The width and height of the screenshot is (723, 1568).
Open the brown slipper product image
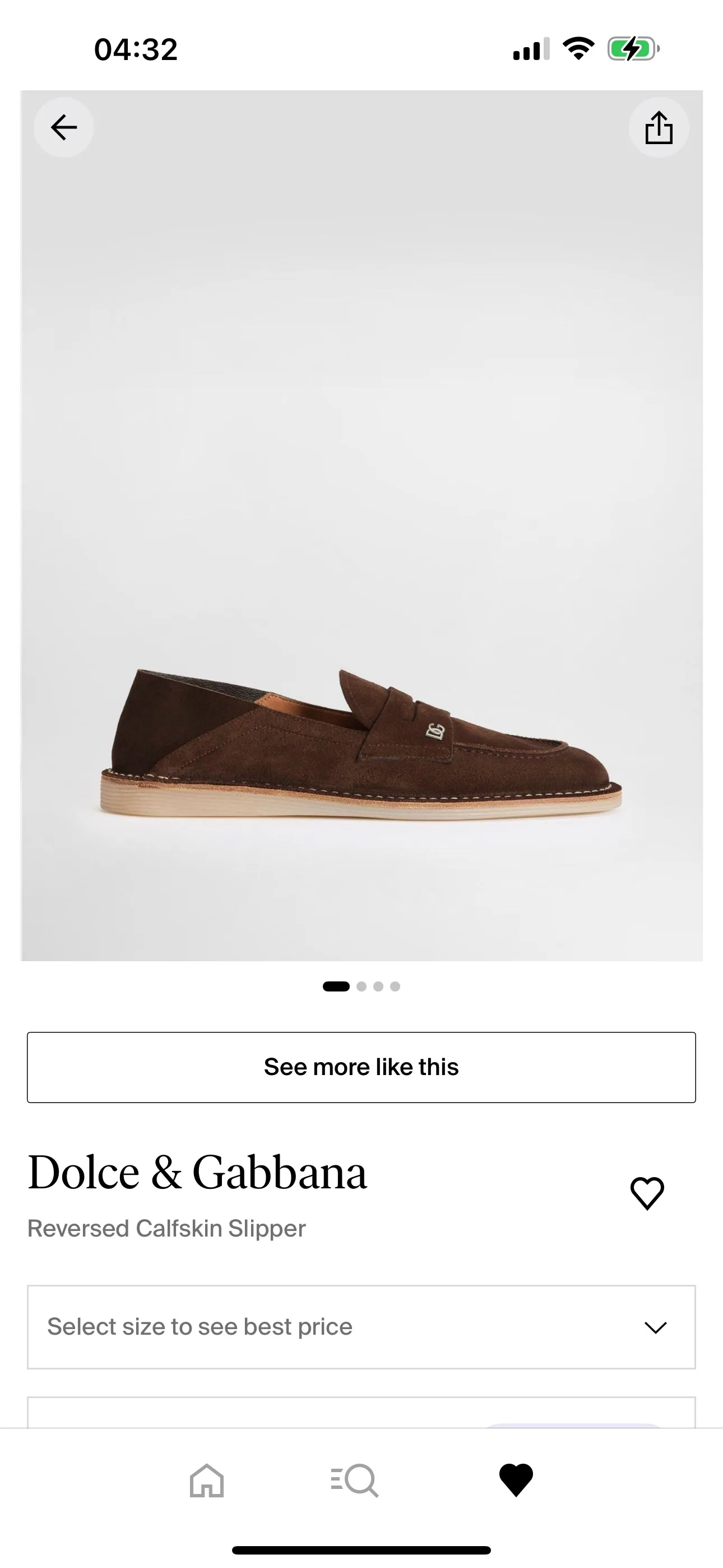click(361, 743)
